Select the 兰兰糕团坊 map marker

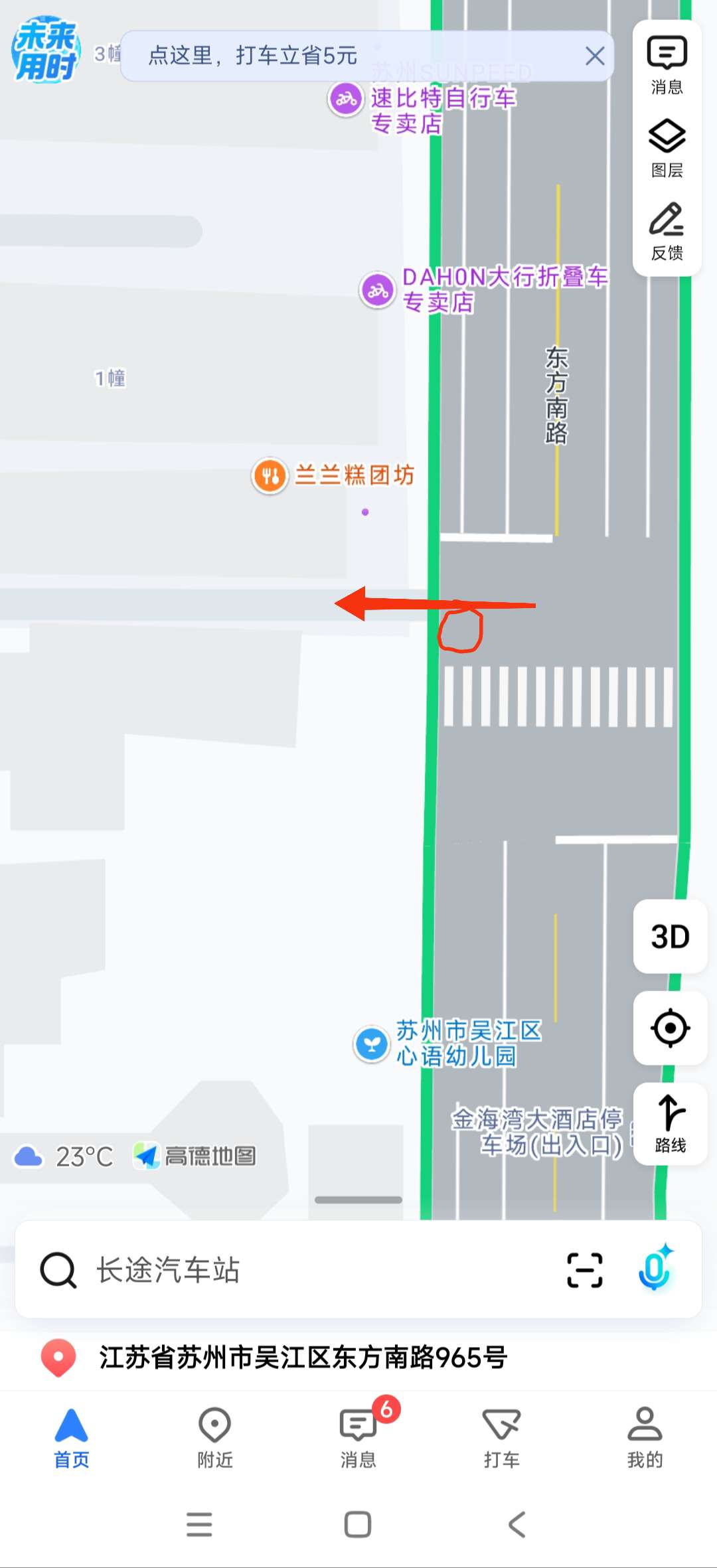tap(270, 475)
